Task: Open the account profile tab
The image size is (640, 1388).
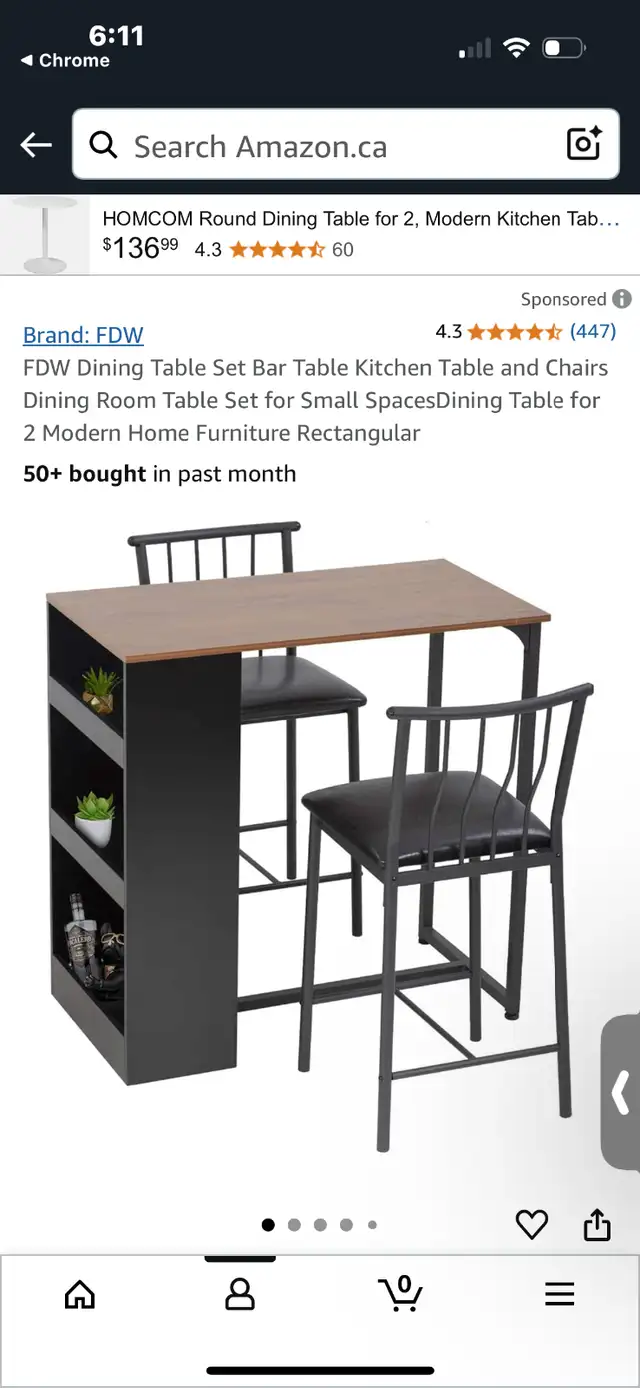Action: click(x=240, y=1295)
